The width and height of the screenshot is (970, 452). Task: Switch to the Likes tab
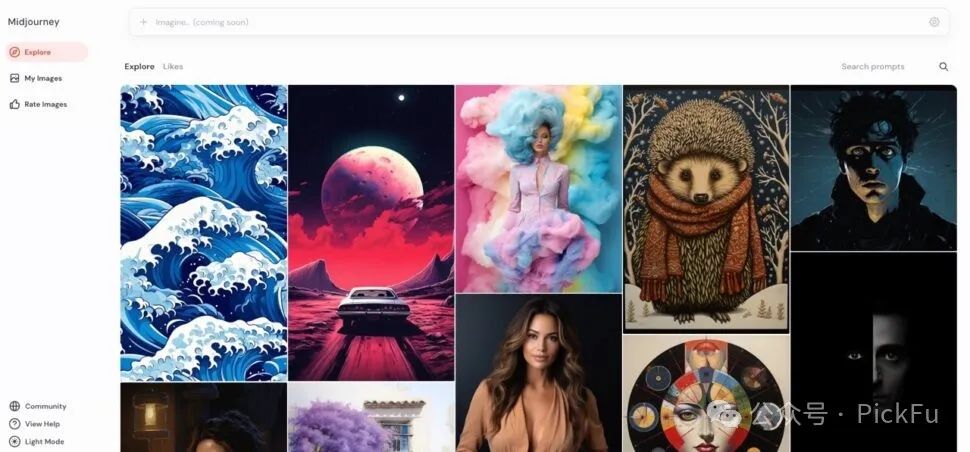coord(173,67)
